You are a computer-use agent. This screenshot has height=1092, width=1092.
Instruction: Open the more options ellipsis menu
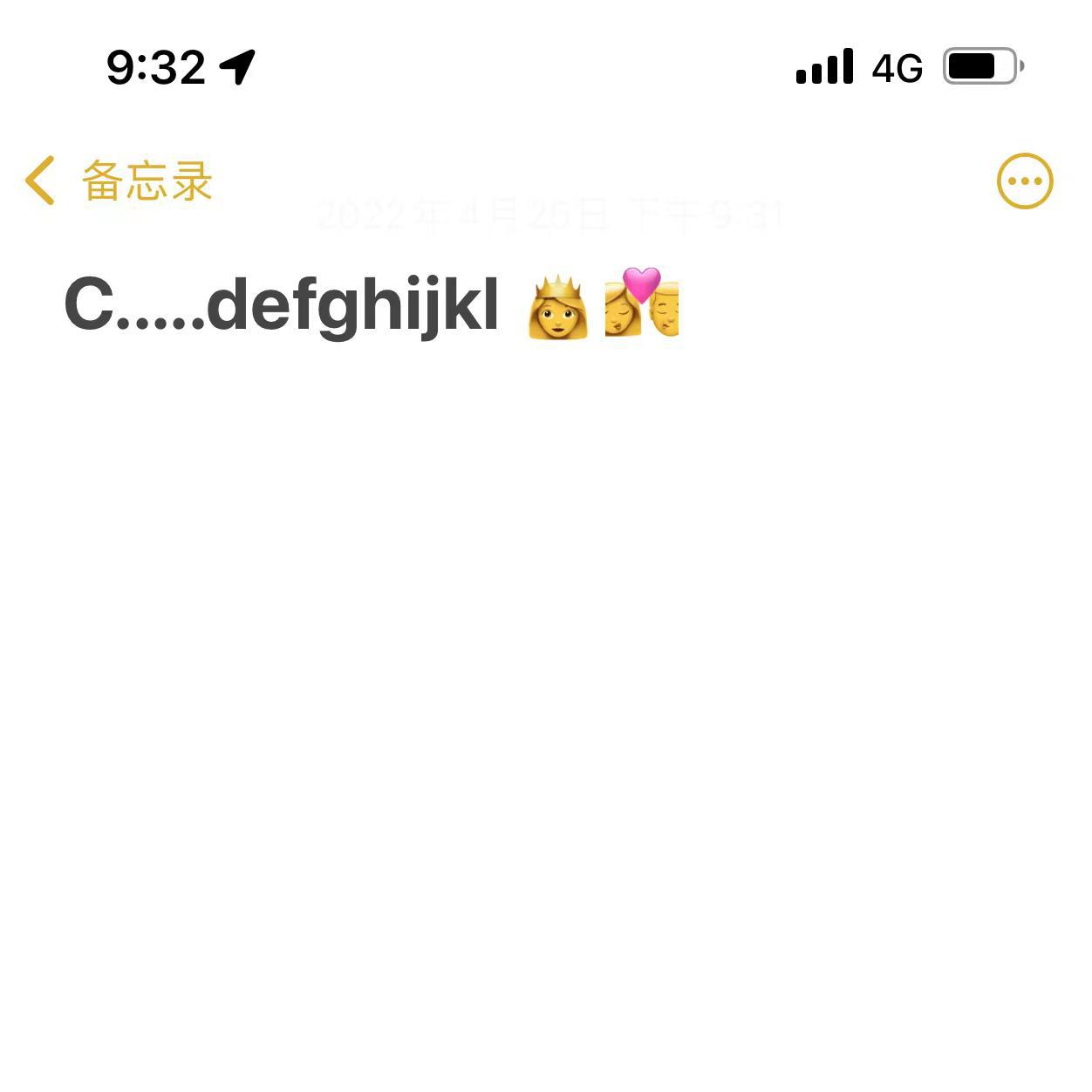[x=1024, y=181]
